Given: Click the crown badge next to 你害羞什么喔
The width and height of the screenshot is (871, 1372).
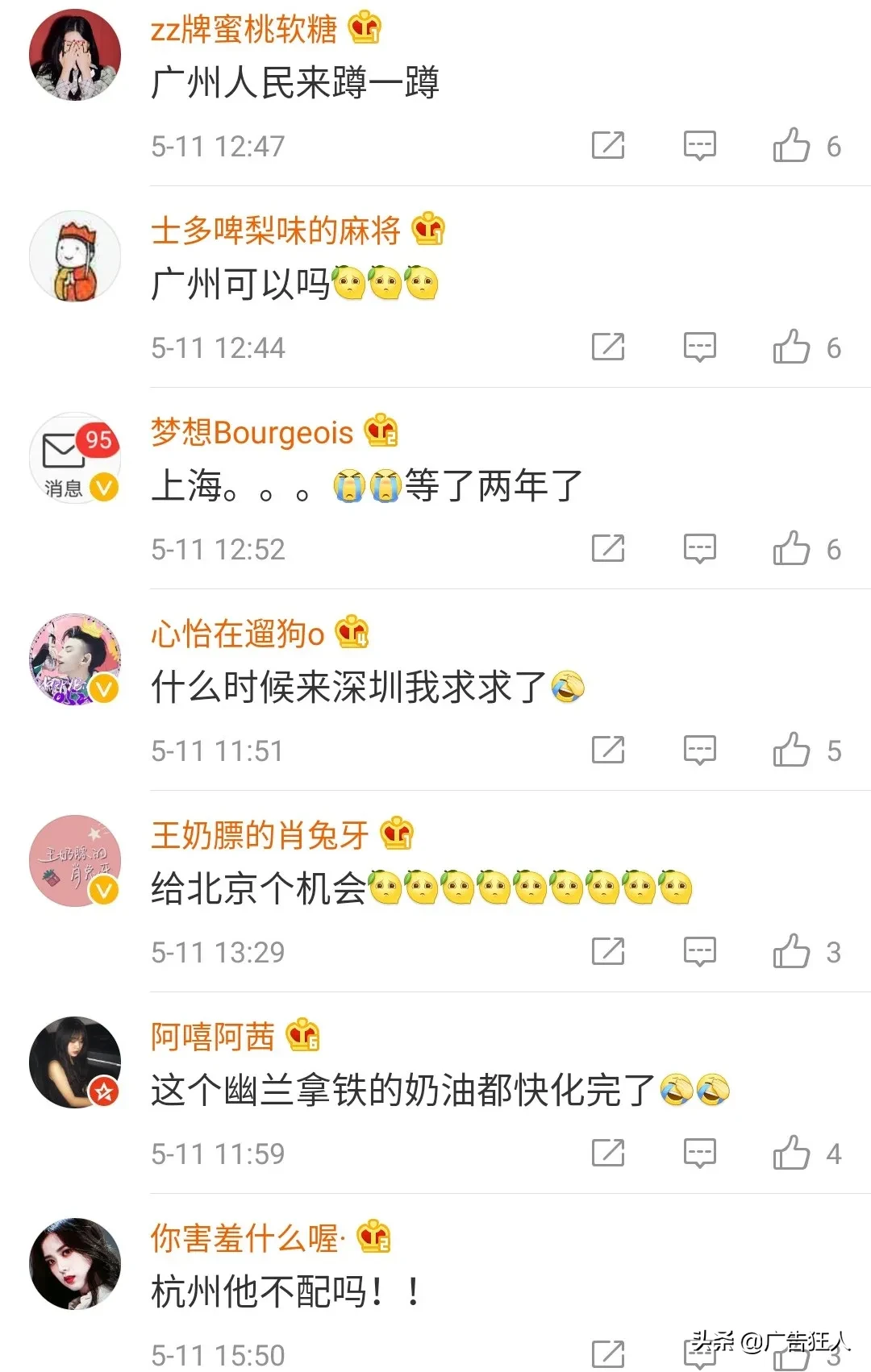Looking at the screenshot, I should point(373,1239).
